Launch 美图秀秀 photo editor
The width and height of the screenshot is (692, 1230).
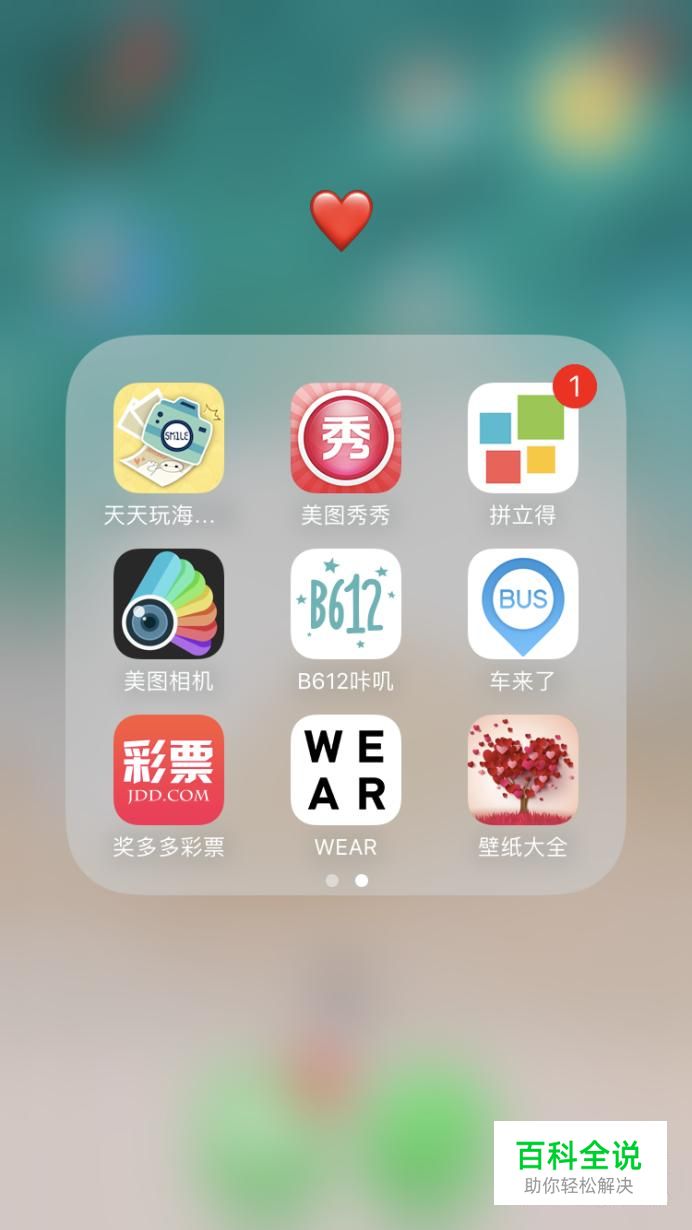345,438
